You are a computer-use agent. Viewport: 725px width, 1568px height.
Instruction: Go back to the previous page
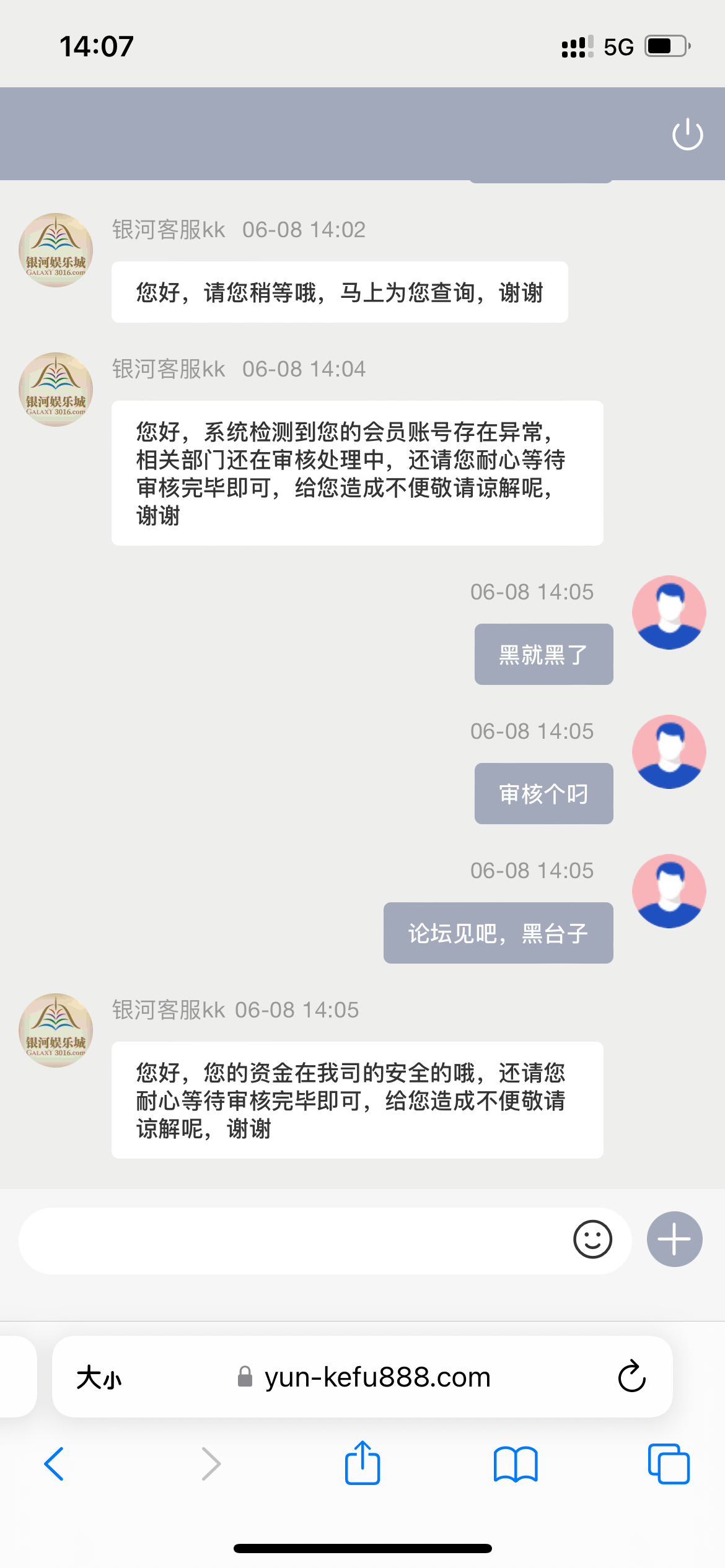tap(55, 1464)
